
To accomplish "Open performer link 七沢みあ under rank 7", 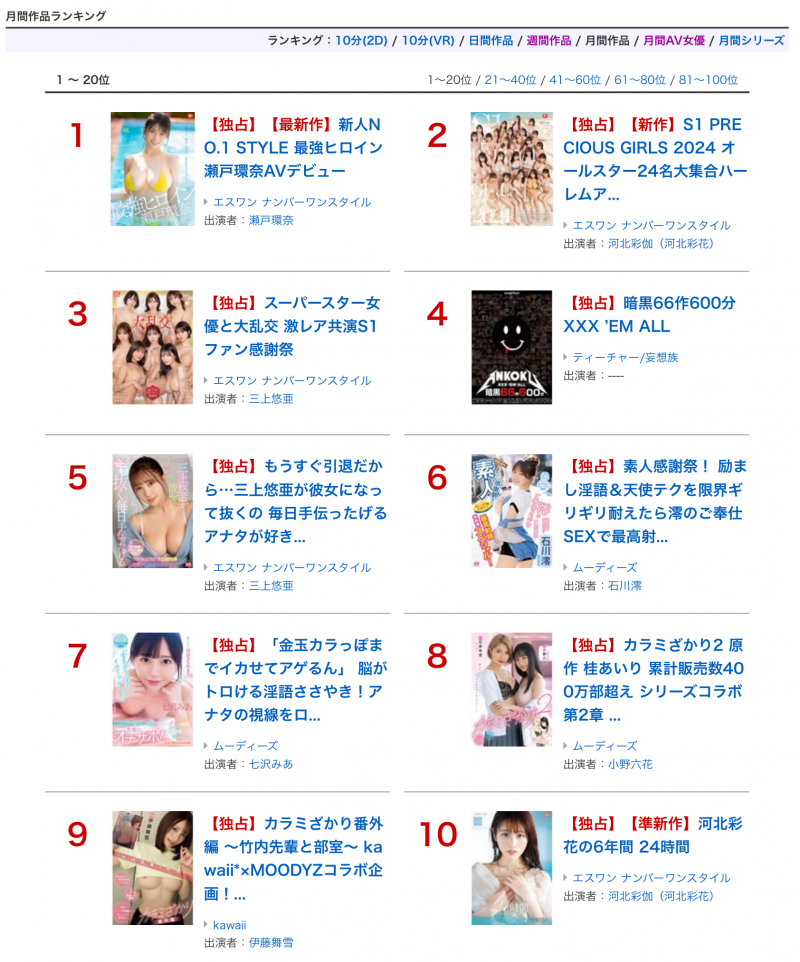I will click(271, 764).
